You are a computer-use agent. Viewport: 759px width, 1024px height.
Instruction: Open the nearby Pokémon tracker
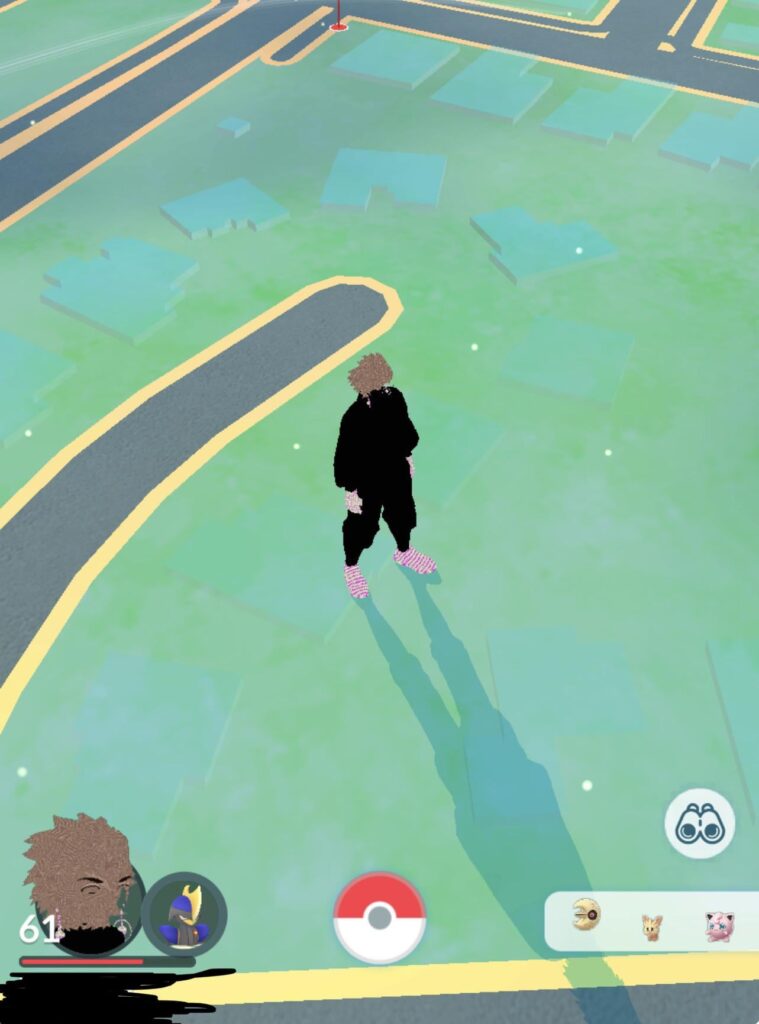652,921
